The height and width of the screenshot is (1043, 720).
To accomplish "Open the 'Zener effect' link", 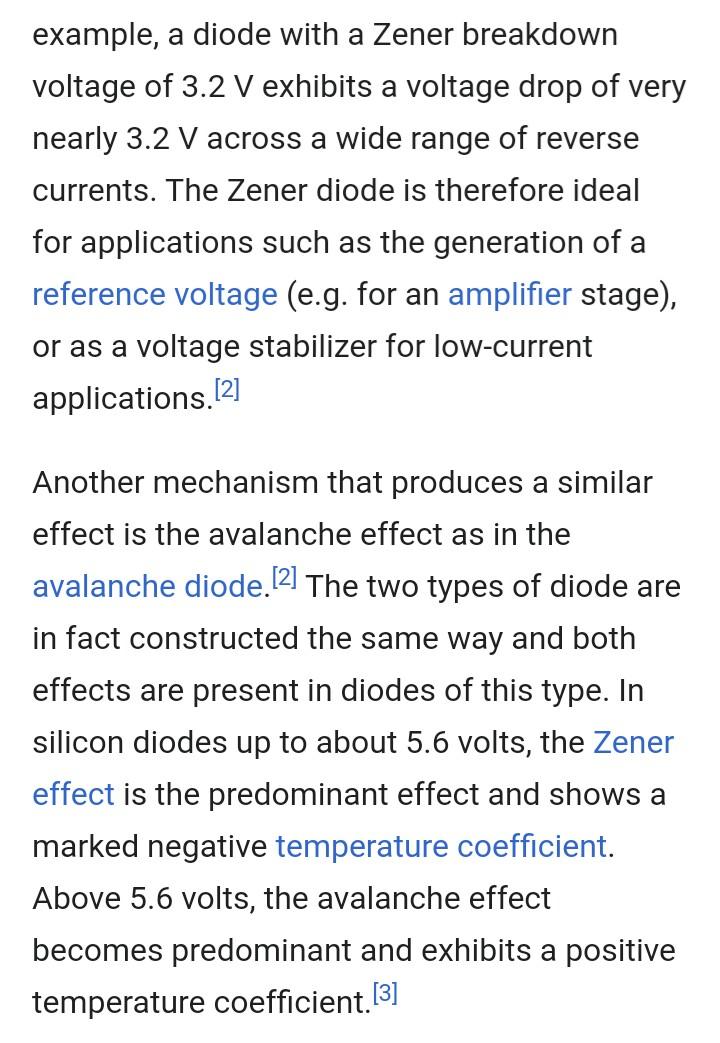I will coord(633,742).
